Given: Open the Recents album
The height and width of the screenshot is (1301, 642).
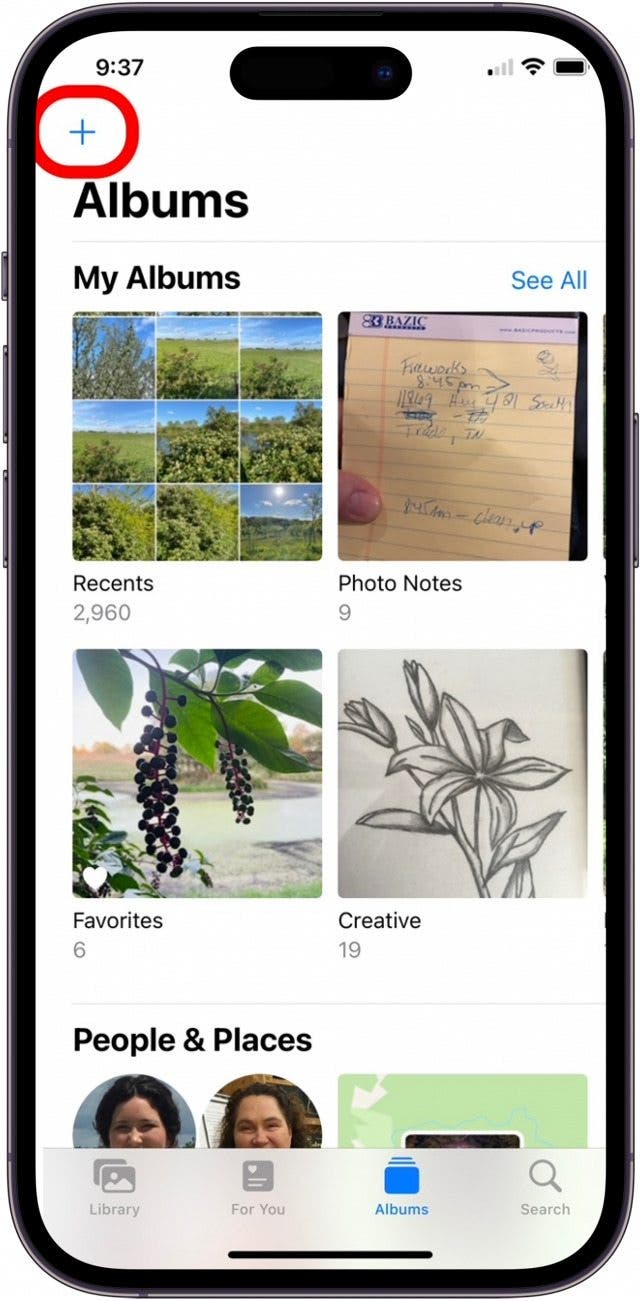Looking at the screenshot, I should point(197,436).
